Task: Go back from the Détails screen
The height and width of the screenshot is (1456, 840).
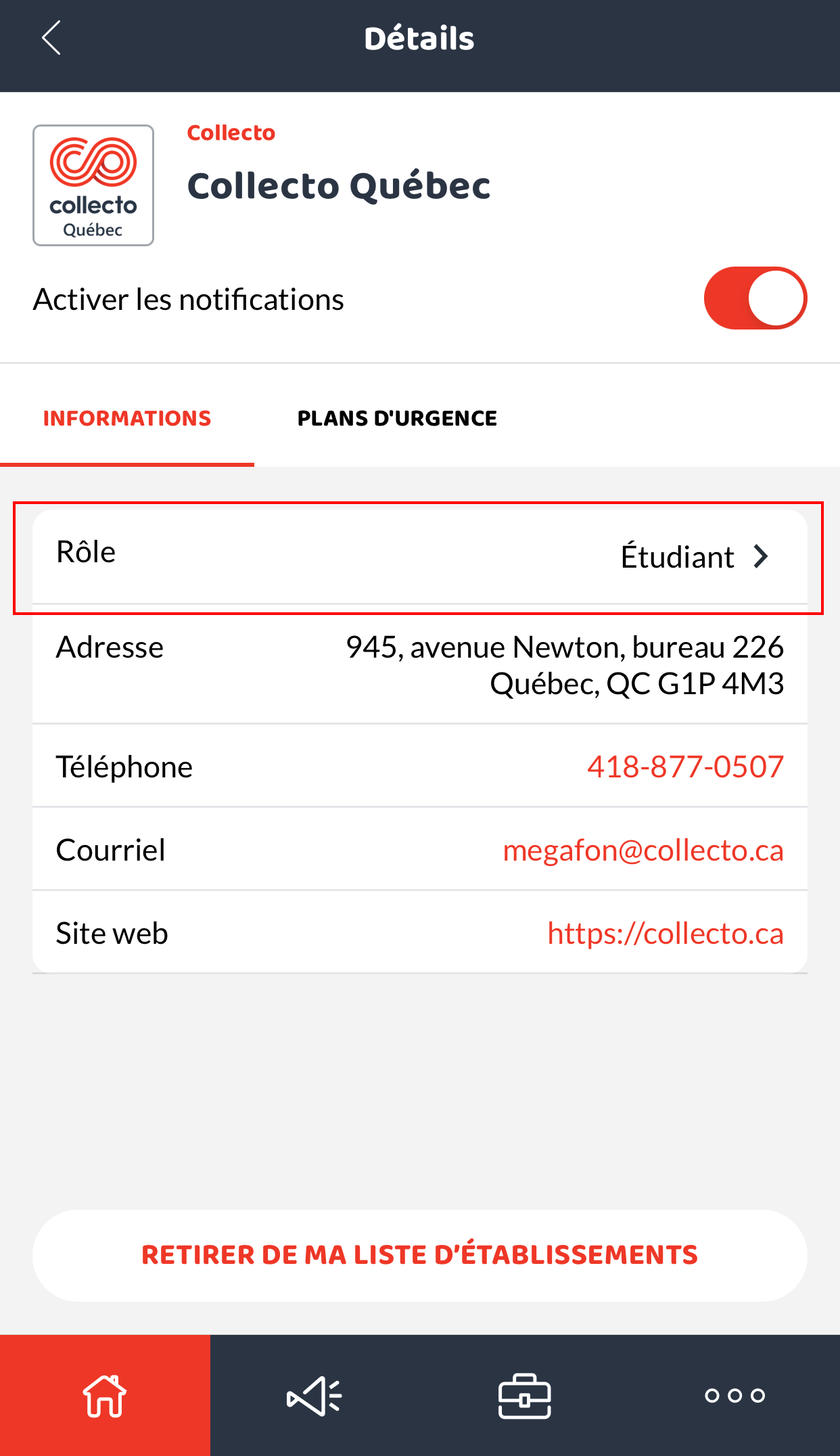Action: [x=51, y=38]
